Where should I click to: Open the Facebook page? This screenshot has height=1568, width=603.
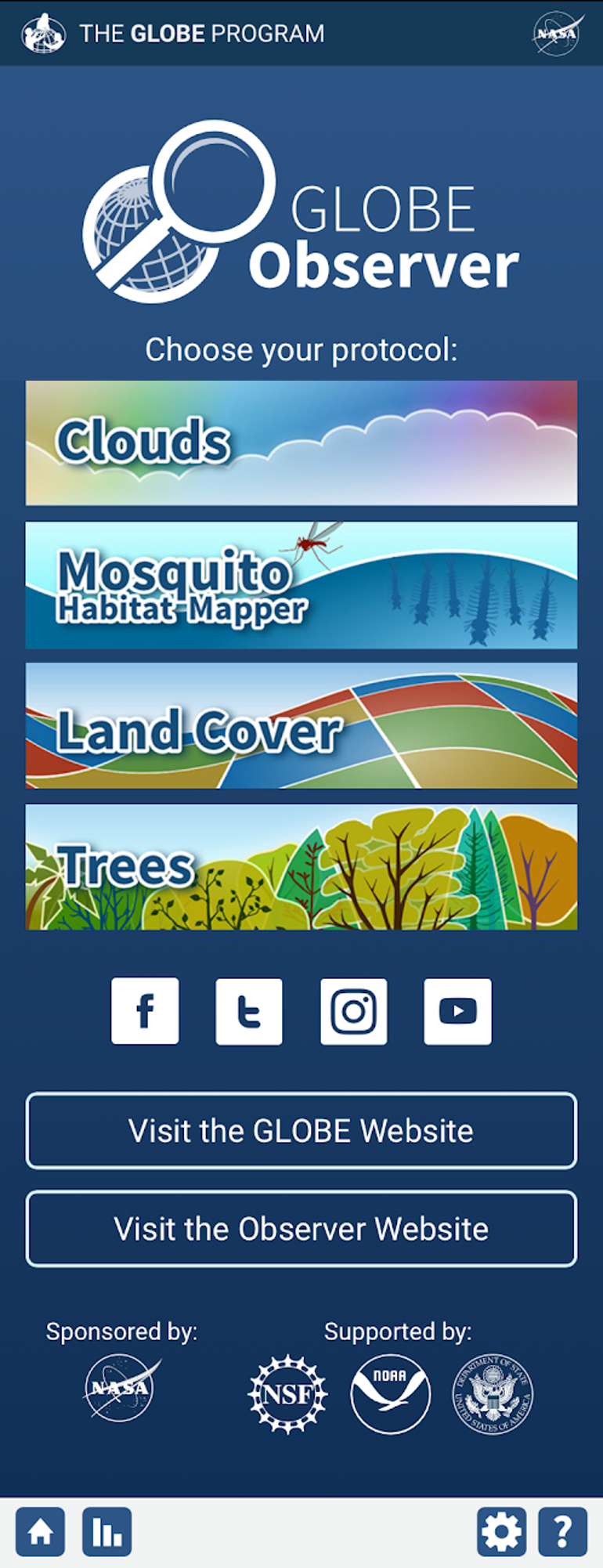pyautogui.click(x=145, y=1010)
